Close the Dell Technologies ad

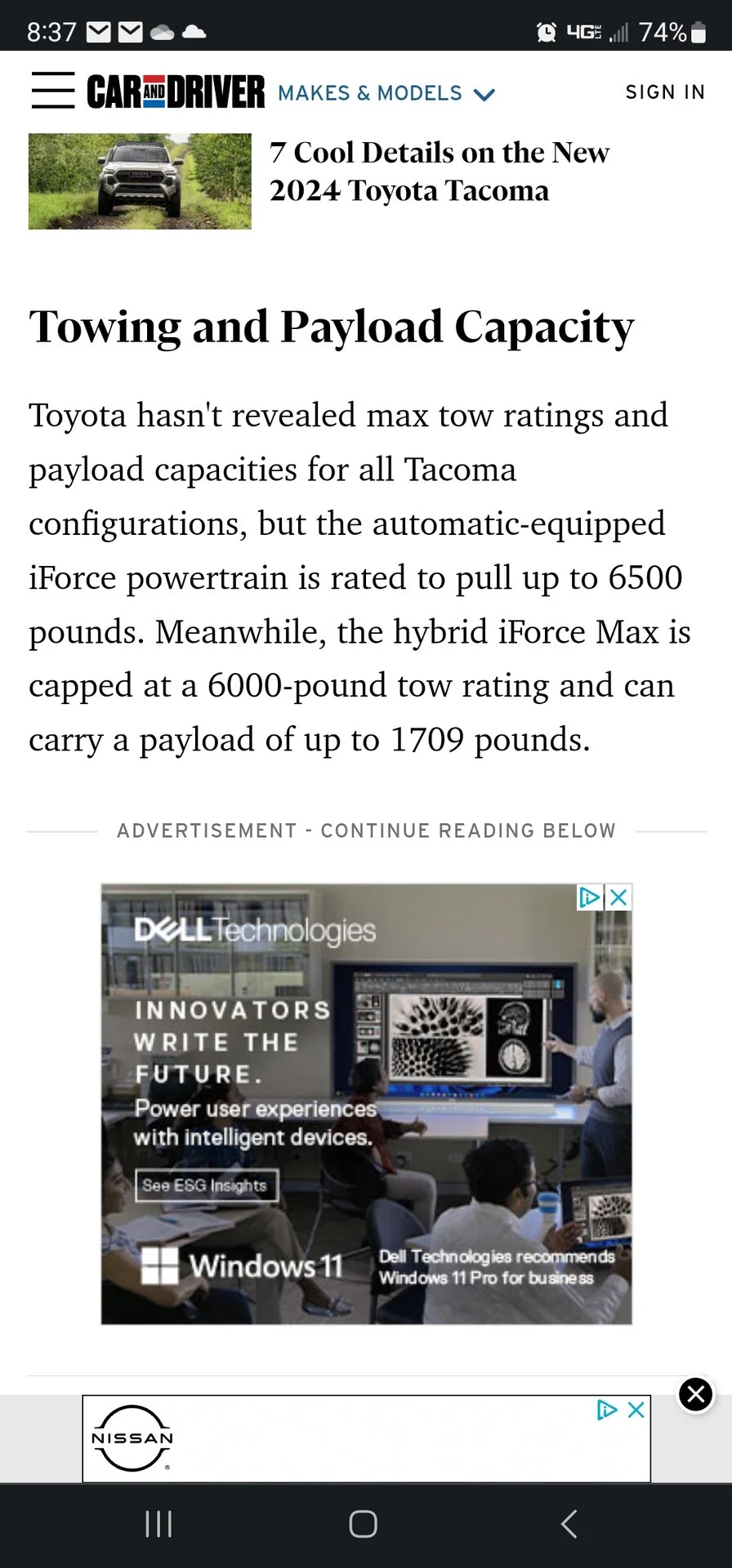pyautogui.click(x=619, y=898)
